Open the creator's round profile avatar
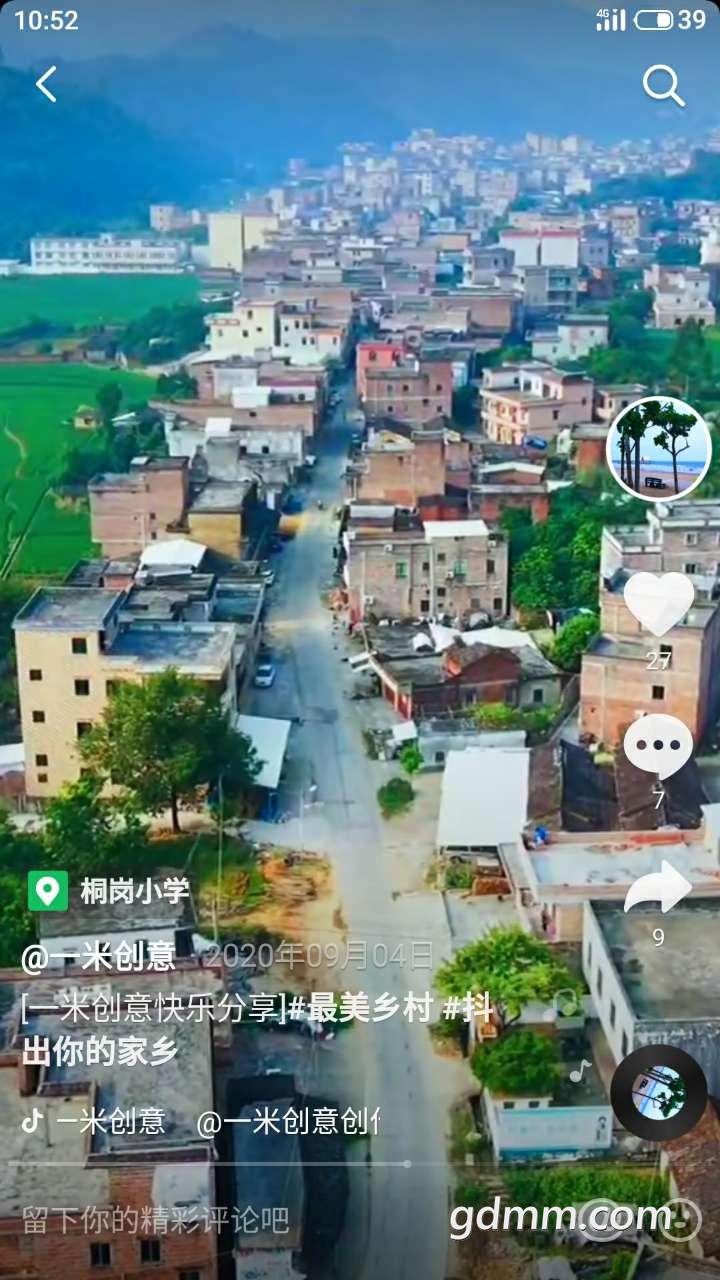720x1280 pixels. click(658, 449)
